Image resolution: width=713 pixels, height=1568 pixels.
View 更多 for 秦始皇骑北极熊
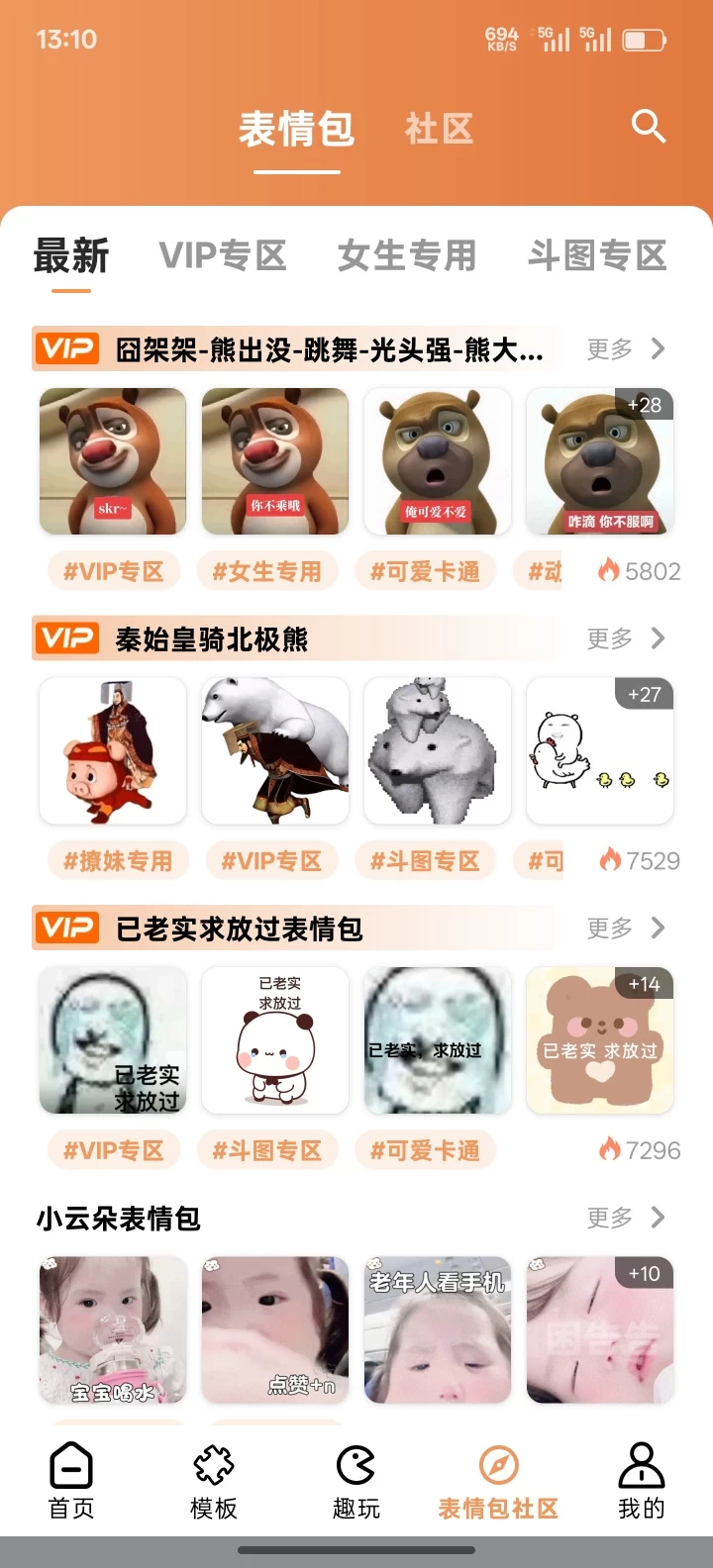(626, 638)
